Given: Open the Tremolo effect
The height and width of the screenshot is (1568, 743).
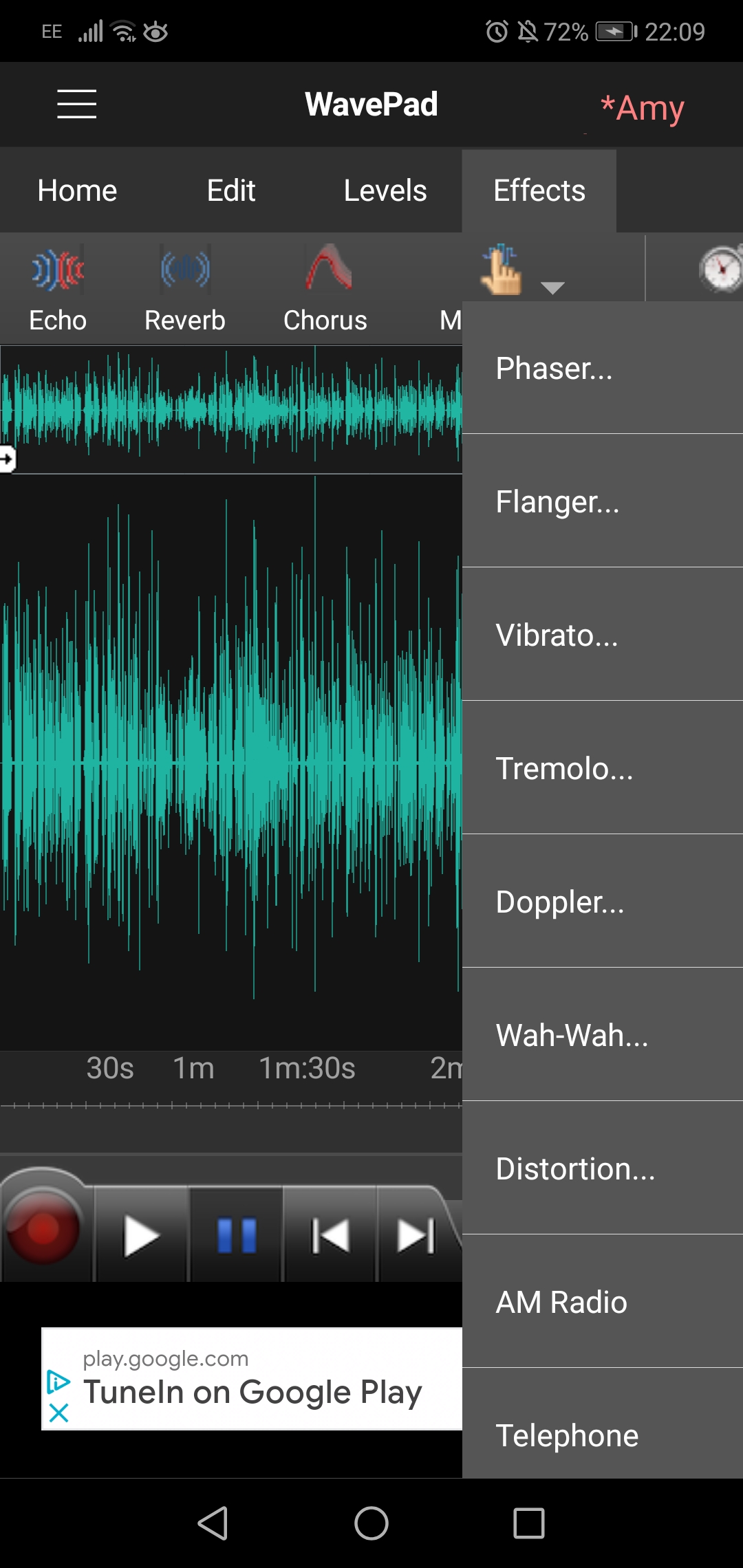Looking at the screenshot, I should [x=603, y=768].
